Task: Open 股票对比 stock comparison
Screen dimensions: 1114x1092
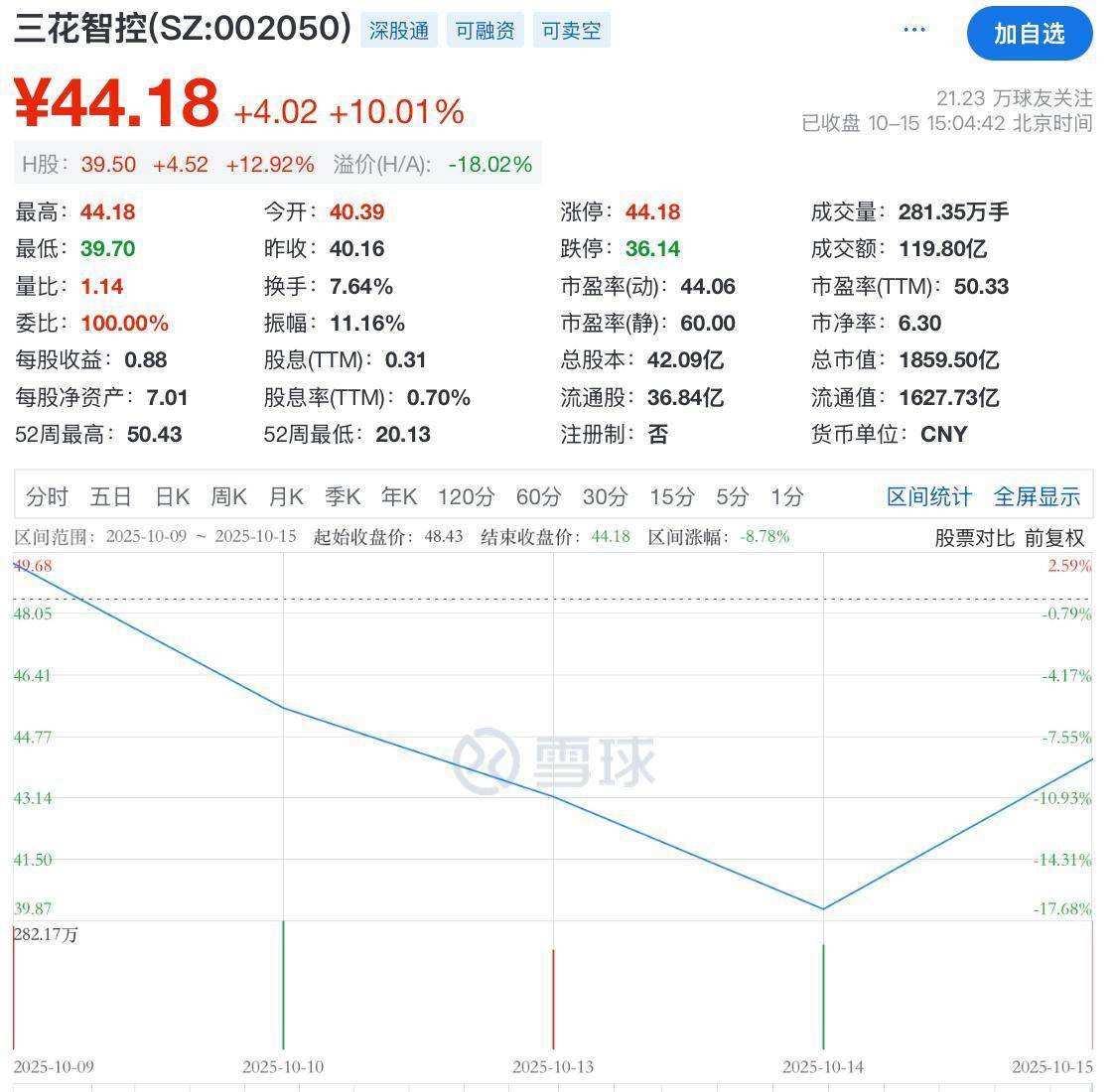Action: 974,538
